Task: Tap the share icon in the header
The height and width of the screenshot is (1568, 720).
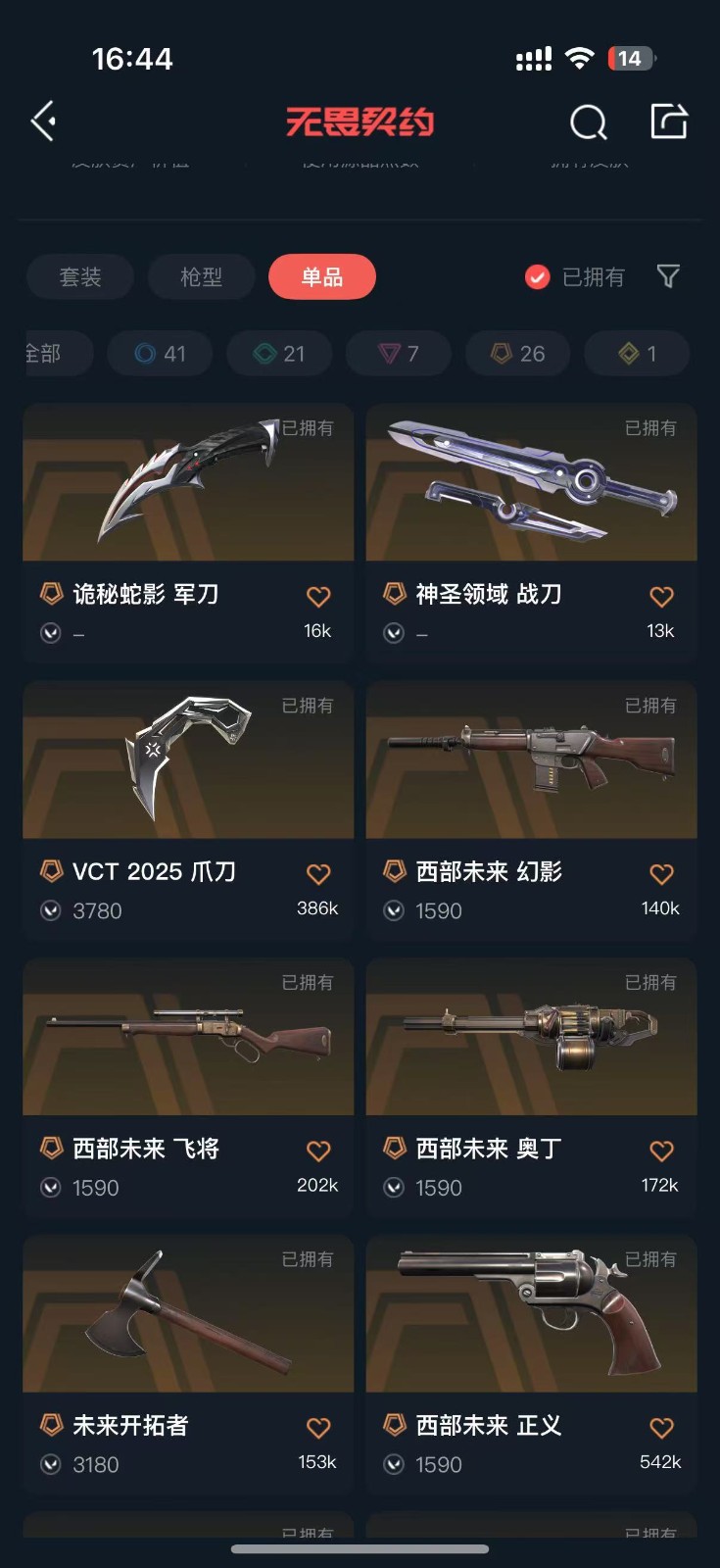Action: (x=669, y=122)
